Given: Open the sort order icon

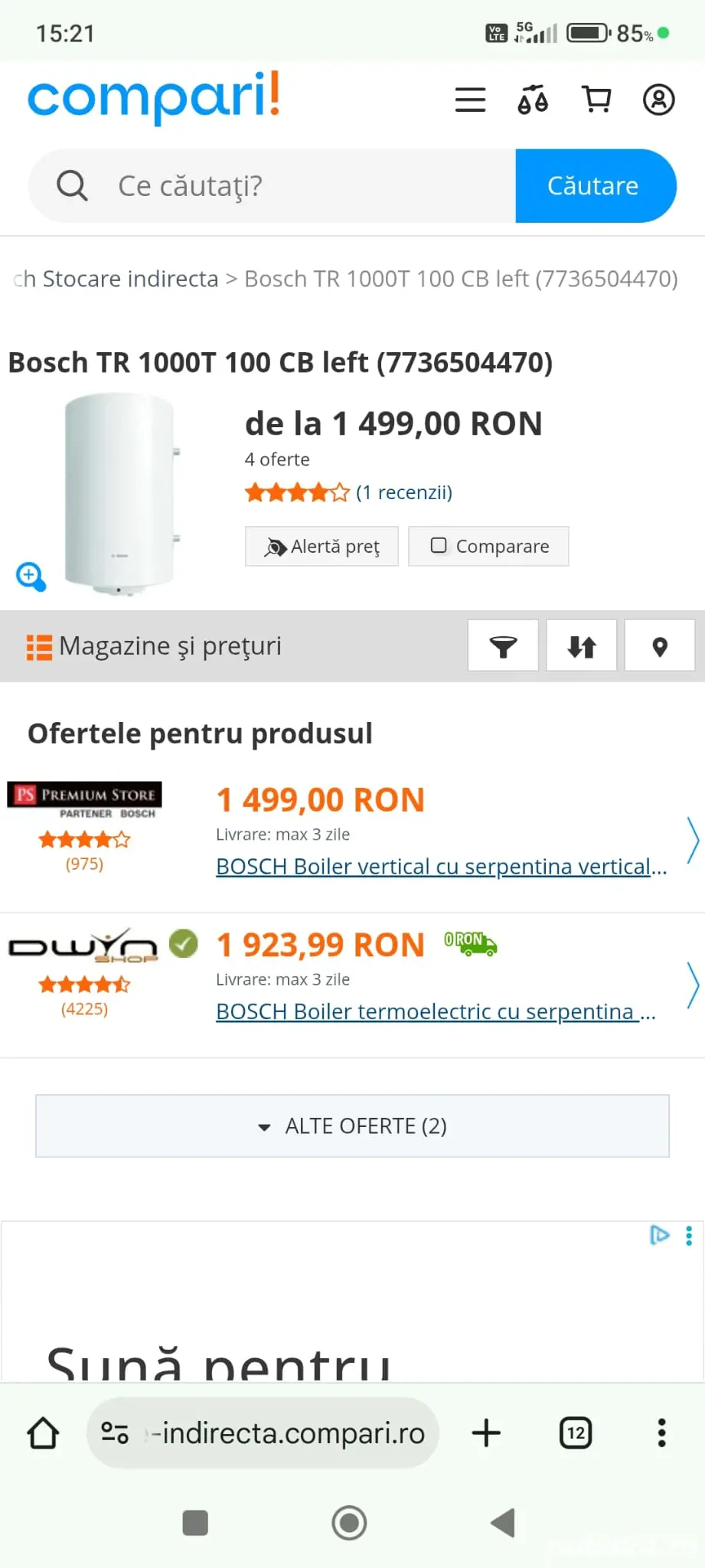Looking at the screenshot, I should (x=581, y=645).
